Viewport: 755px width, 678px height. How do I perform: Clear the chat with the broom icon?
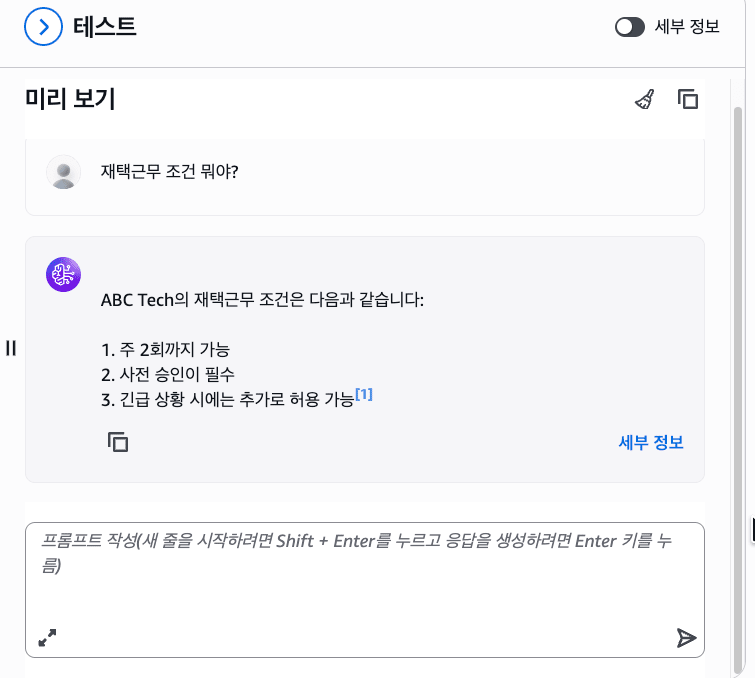(x=645, y=99)
